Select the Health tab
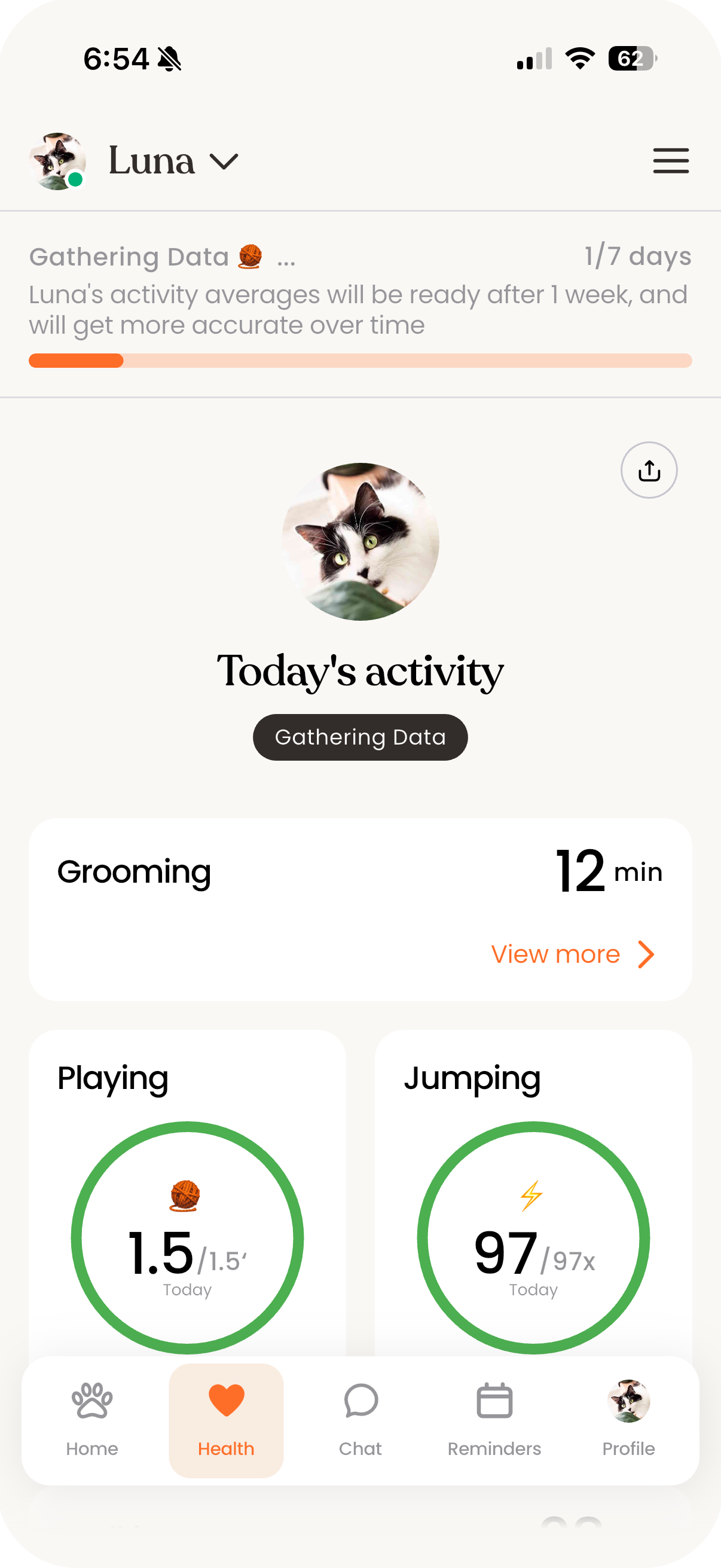The height and width of the screenshot is (1568, 721). click(227, 1420)
